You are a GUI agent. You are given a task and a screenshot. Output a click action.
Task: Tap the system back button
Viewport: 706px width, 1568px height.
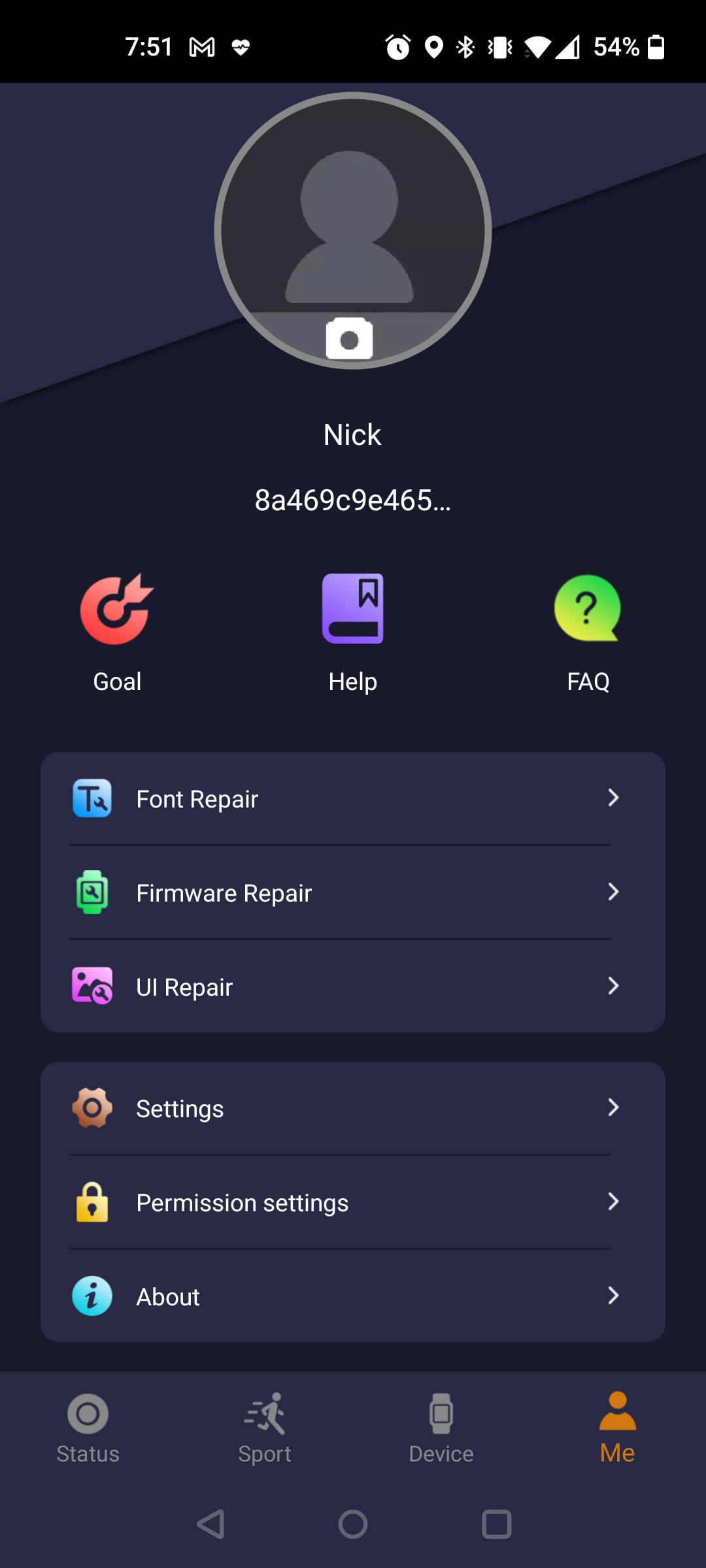[x=211, y=1524]
